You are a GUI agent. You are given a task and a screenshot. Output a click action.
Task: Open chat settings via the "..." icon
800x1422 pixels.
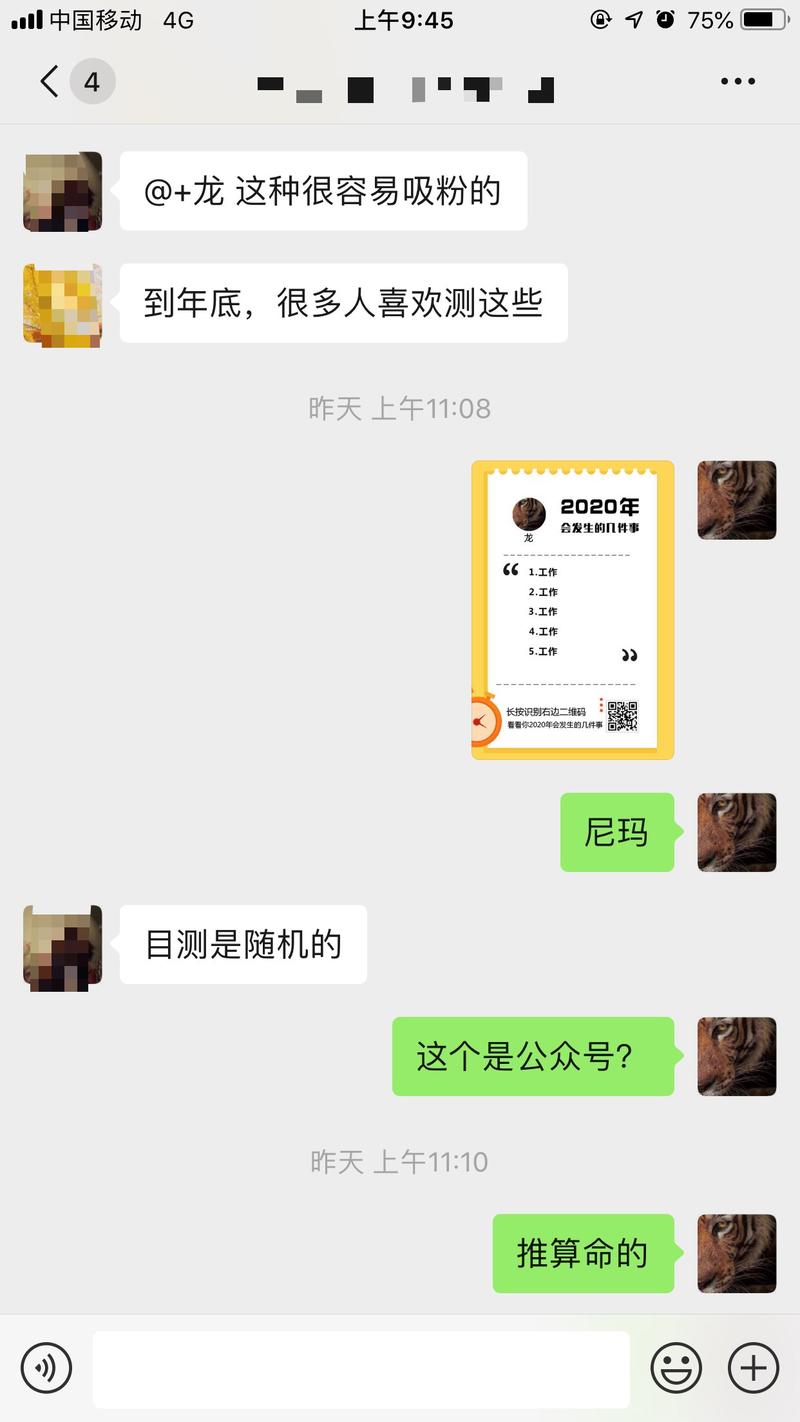pos(737,81)
